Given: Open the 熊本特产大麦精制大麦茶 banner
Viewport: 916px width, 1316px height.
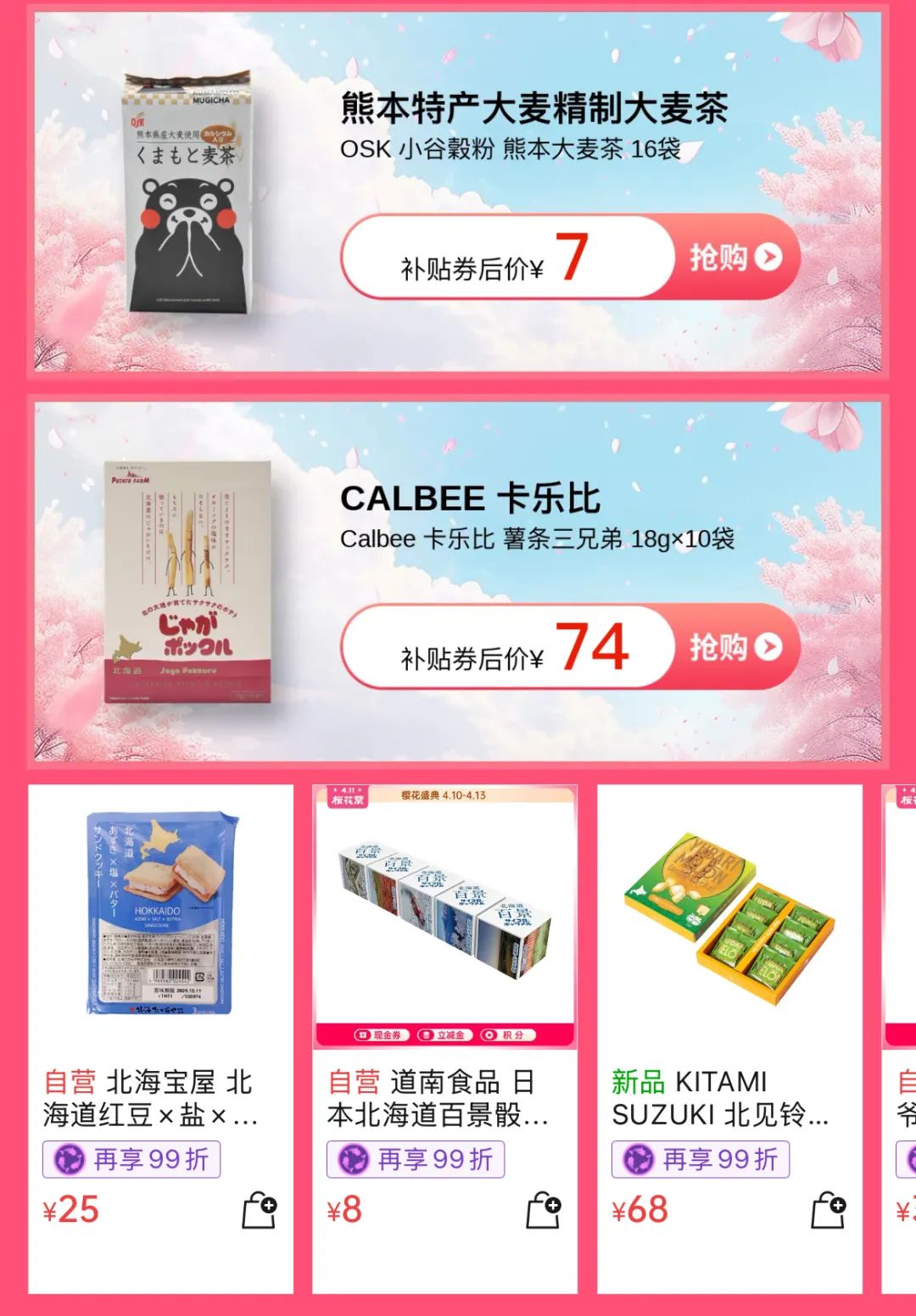Looking at the screenshot, I should pos(533,109).
